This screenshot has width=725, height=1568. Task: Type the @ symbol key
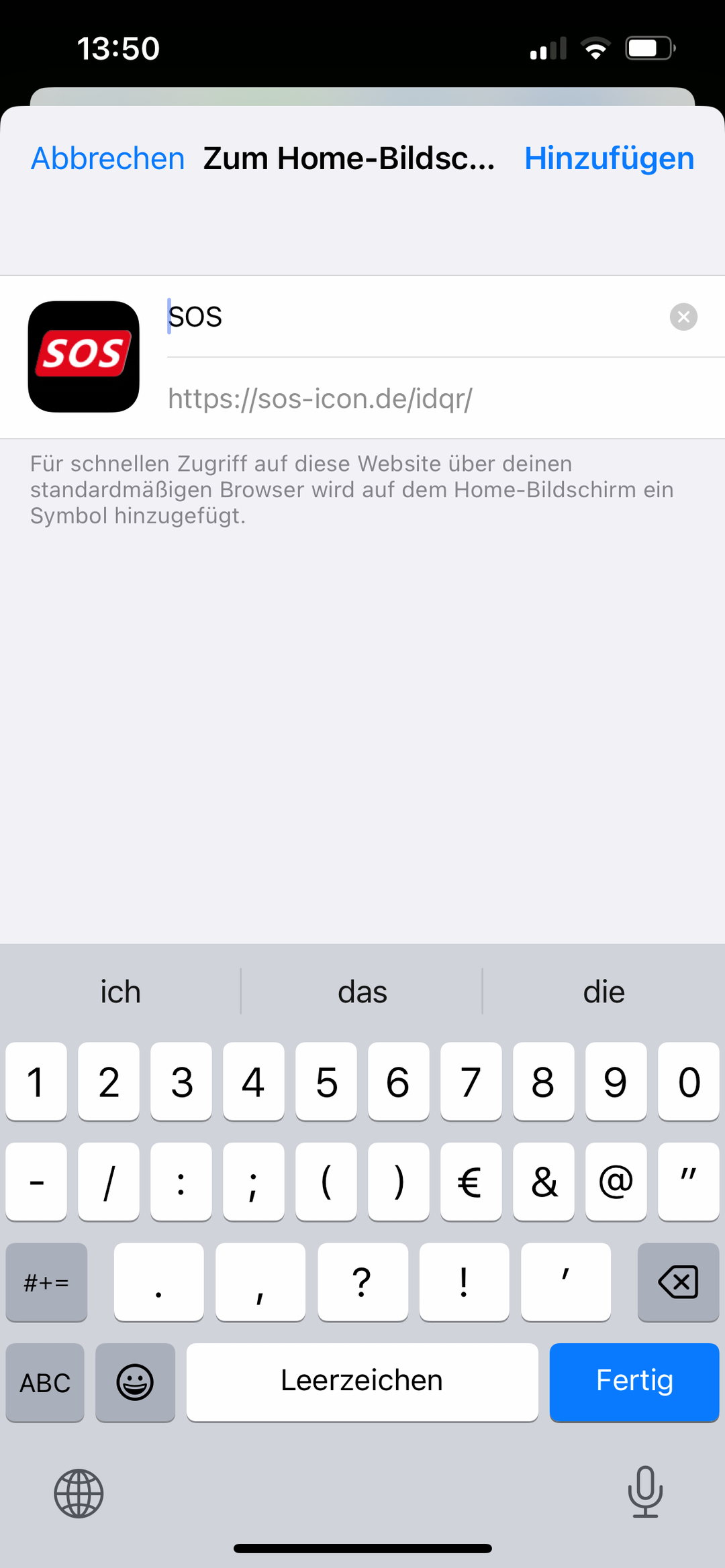point(616,1182)
